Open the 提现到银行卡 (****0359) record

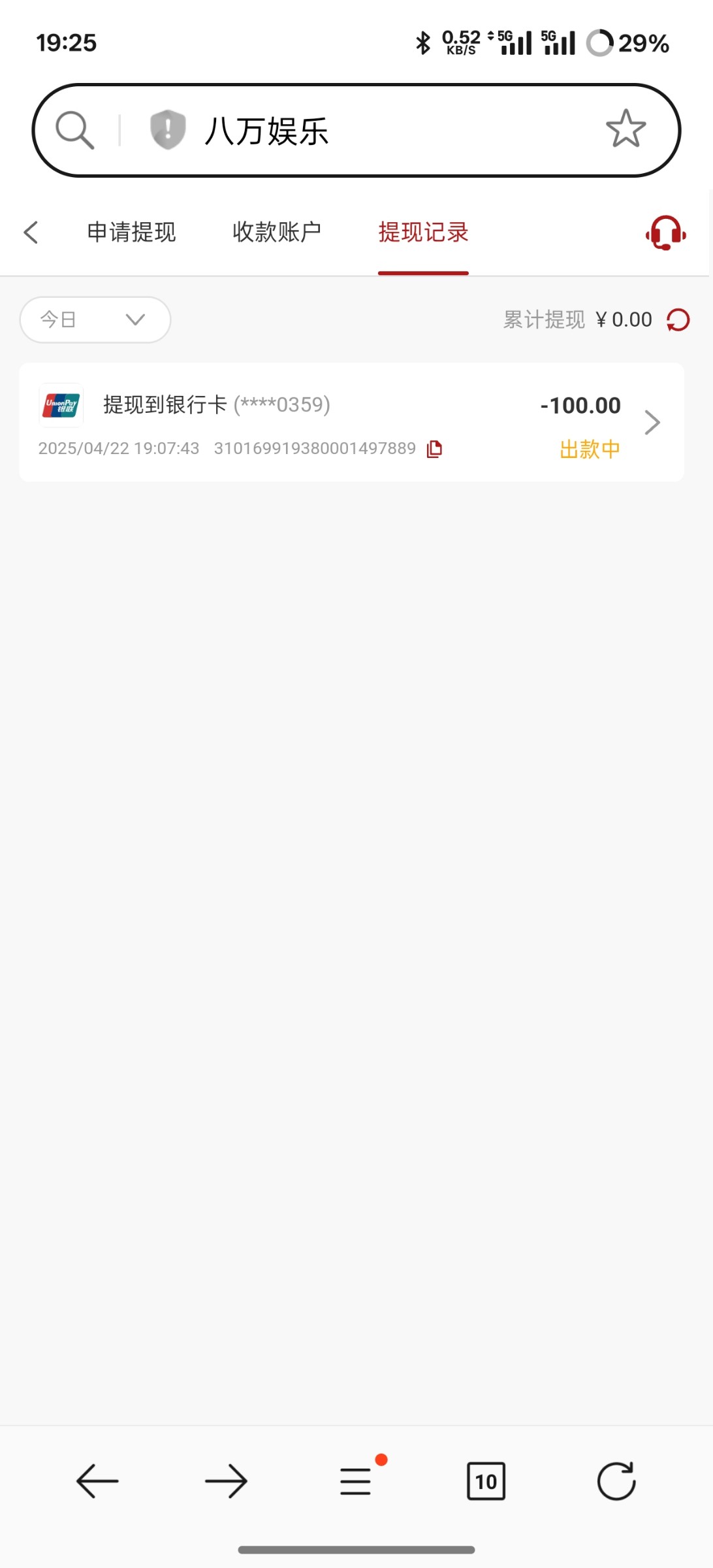click(x=352, y=422)
